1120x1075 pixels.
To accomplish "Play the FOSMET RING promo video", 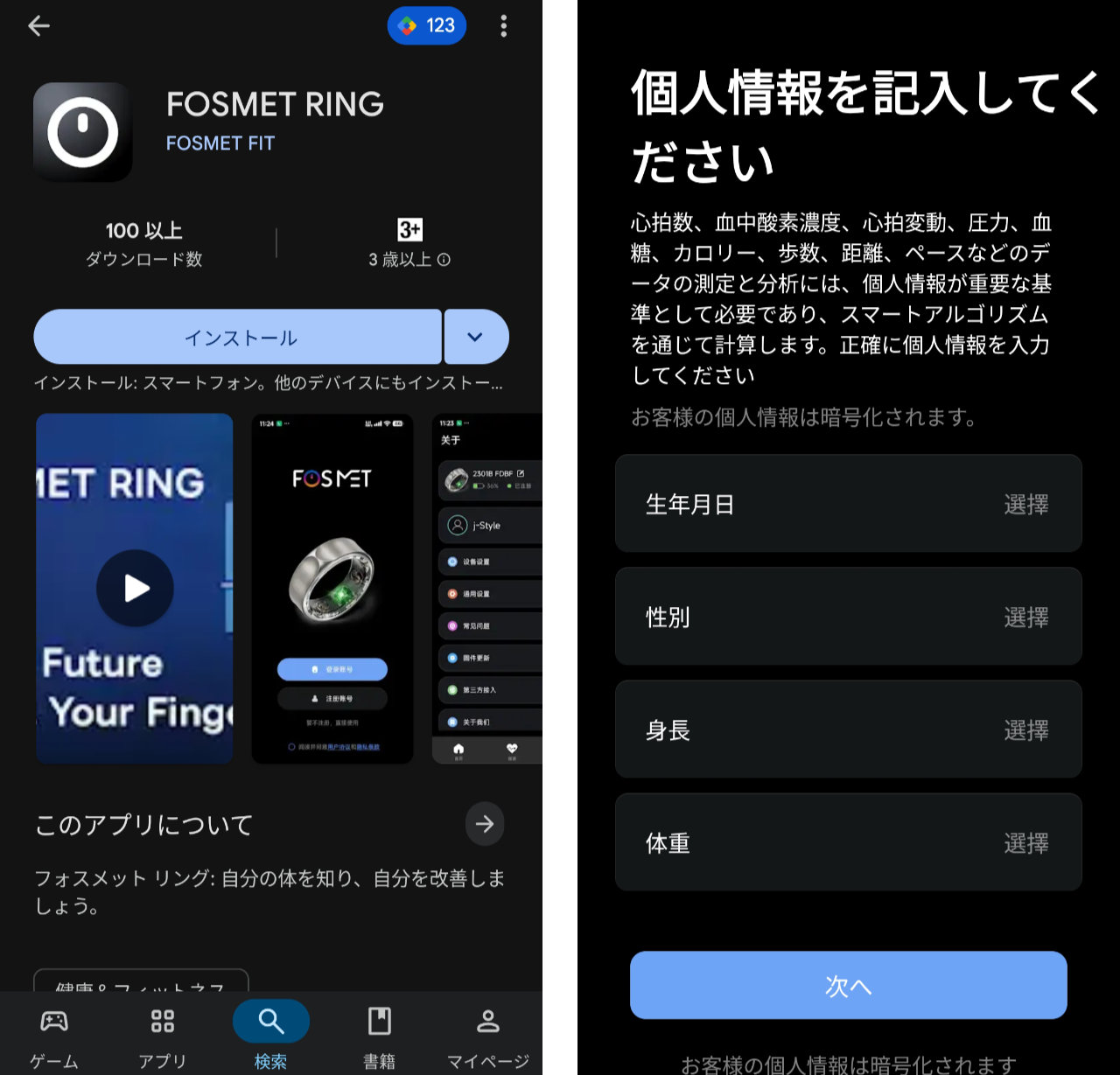I will 135,588.
